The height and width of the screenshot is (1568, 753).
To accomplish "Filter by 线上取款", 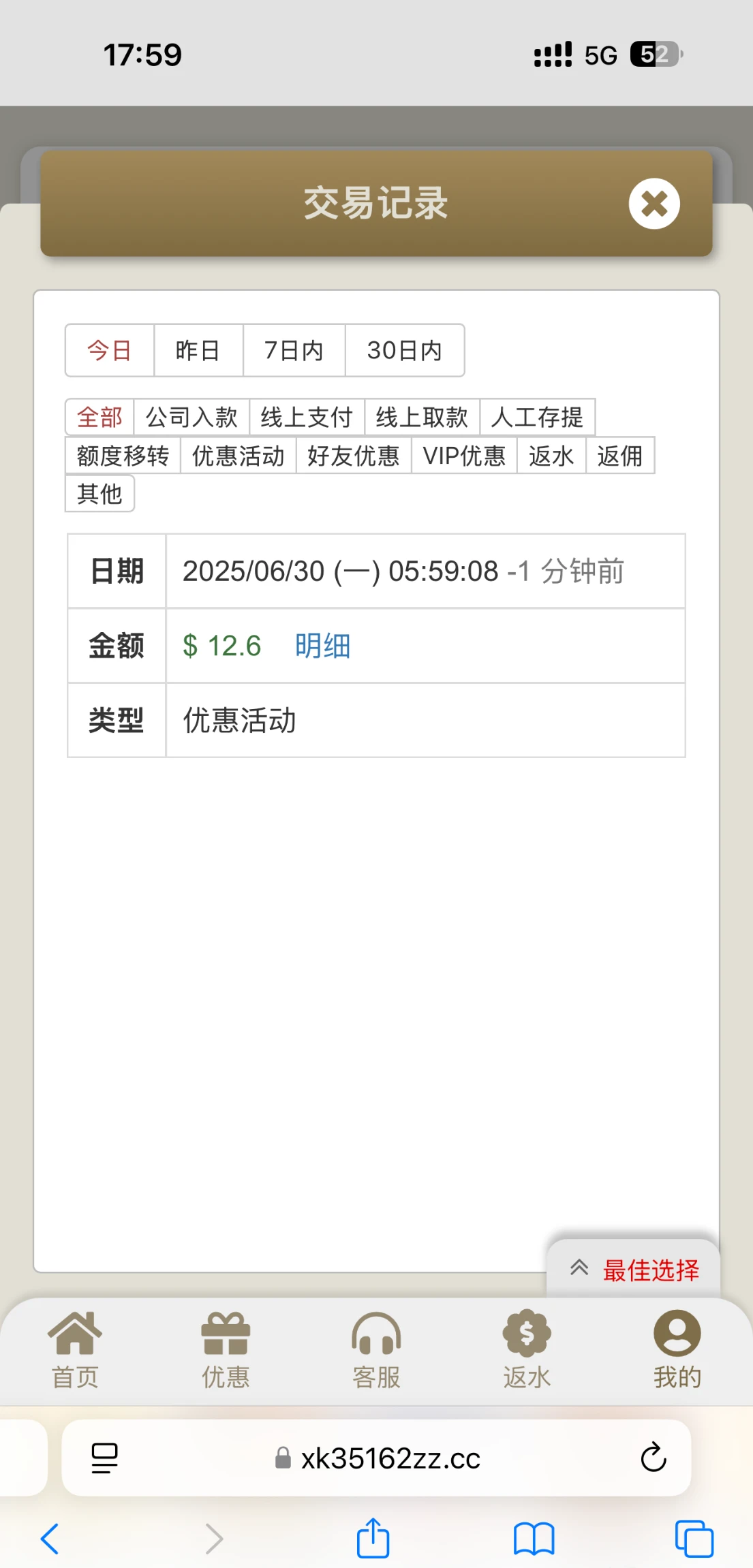I will 422,417.
